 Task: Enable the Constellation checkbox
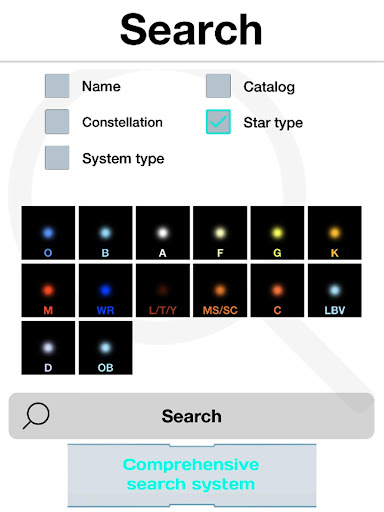coord(57,122)
